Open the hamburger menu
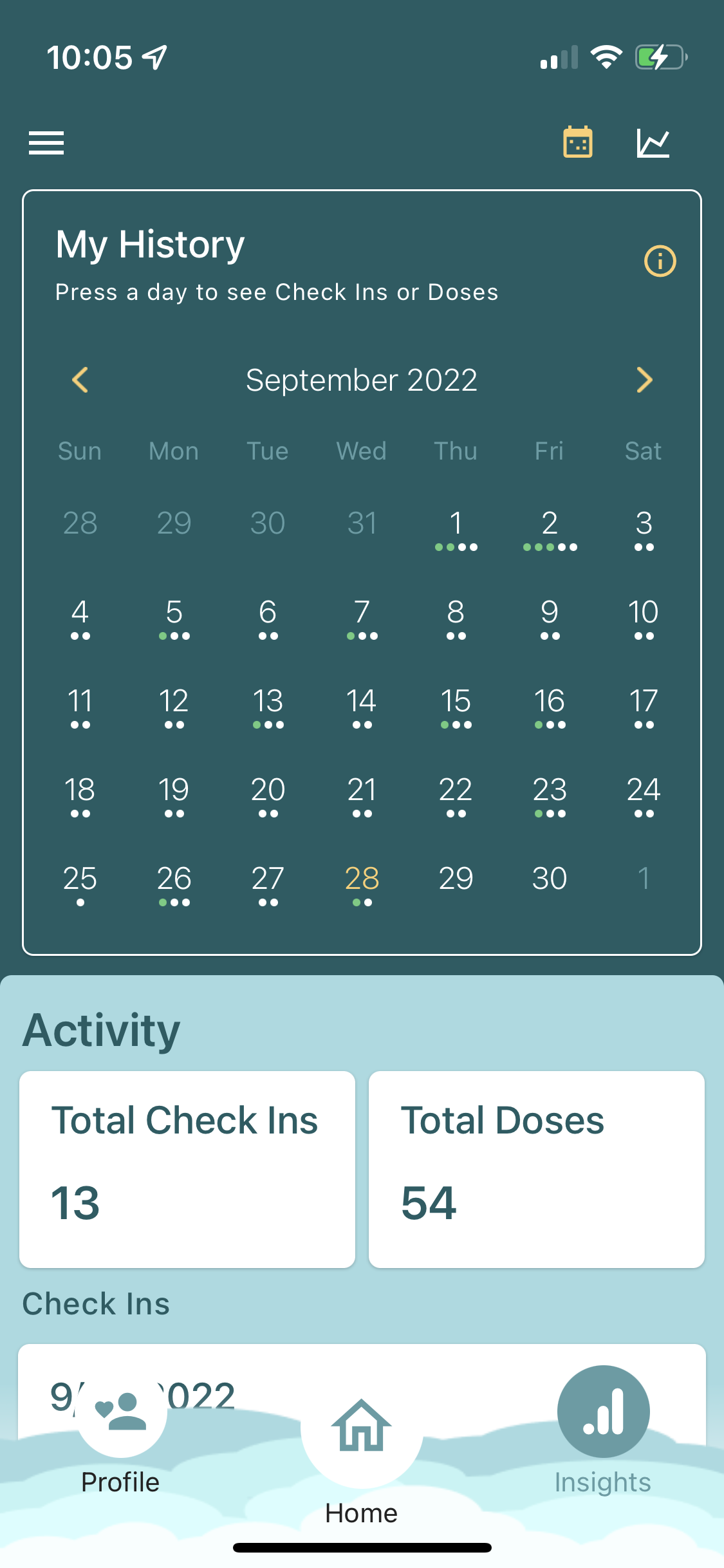This screenshot has width=724, height=1568. [46, 143]
